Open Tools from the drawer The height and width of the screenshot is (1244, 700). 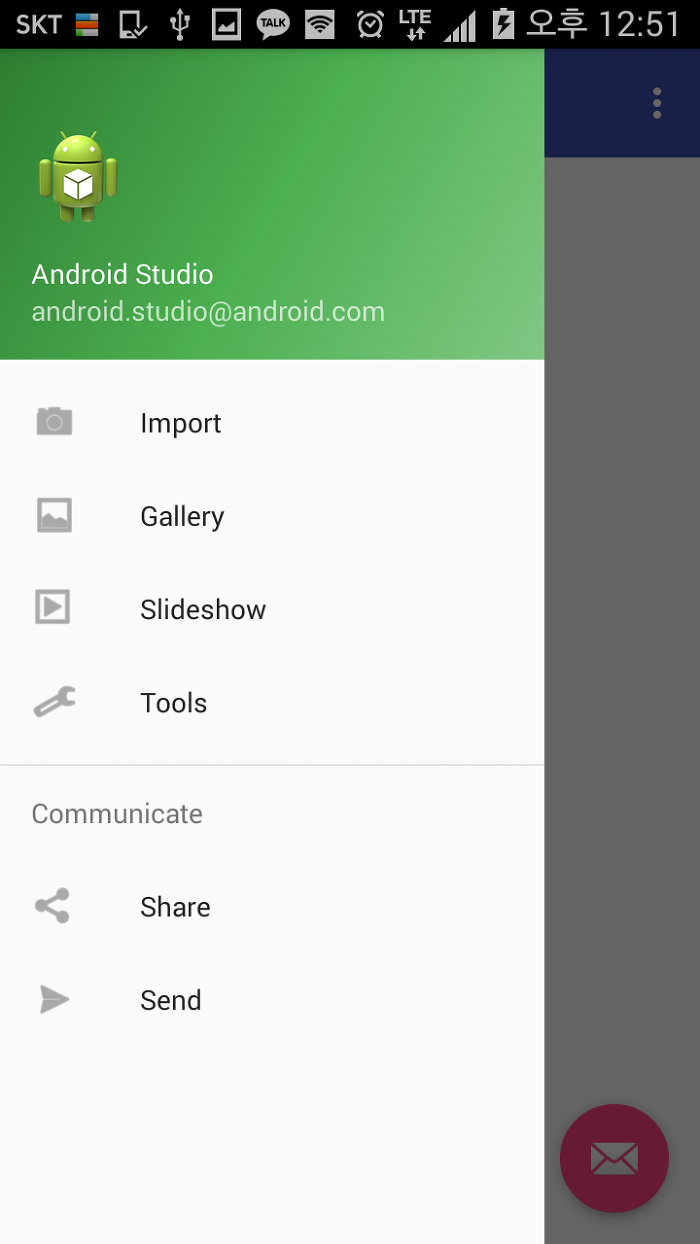coord(272,703)
